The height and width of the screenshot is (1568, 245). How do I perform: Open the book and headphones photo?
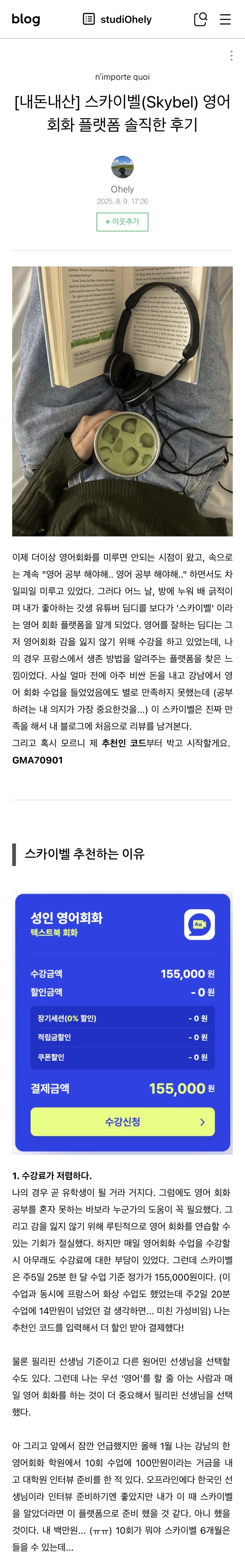[x=122, y=401]
